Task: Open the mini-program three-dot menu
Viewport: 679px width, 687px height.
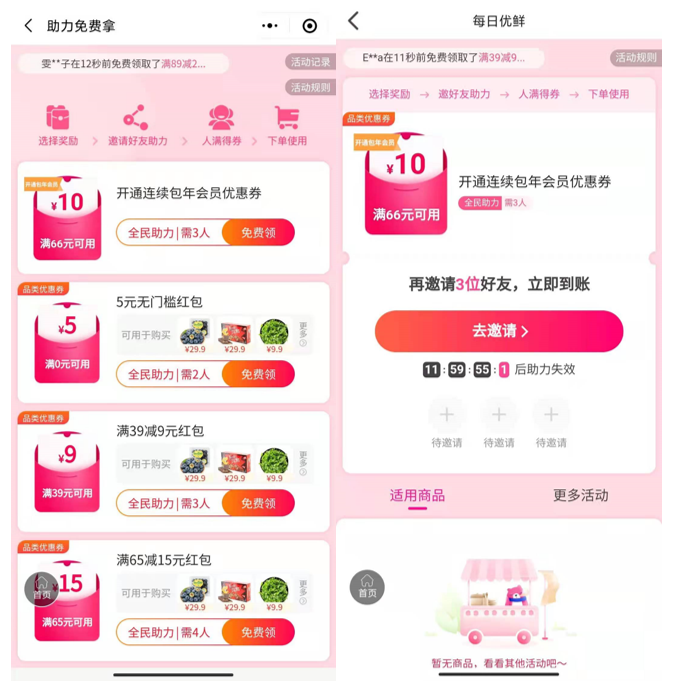Action: [x=269, y=26]
